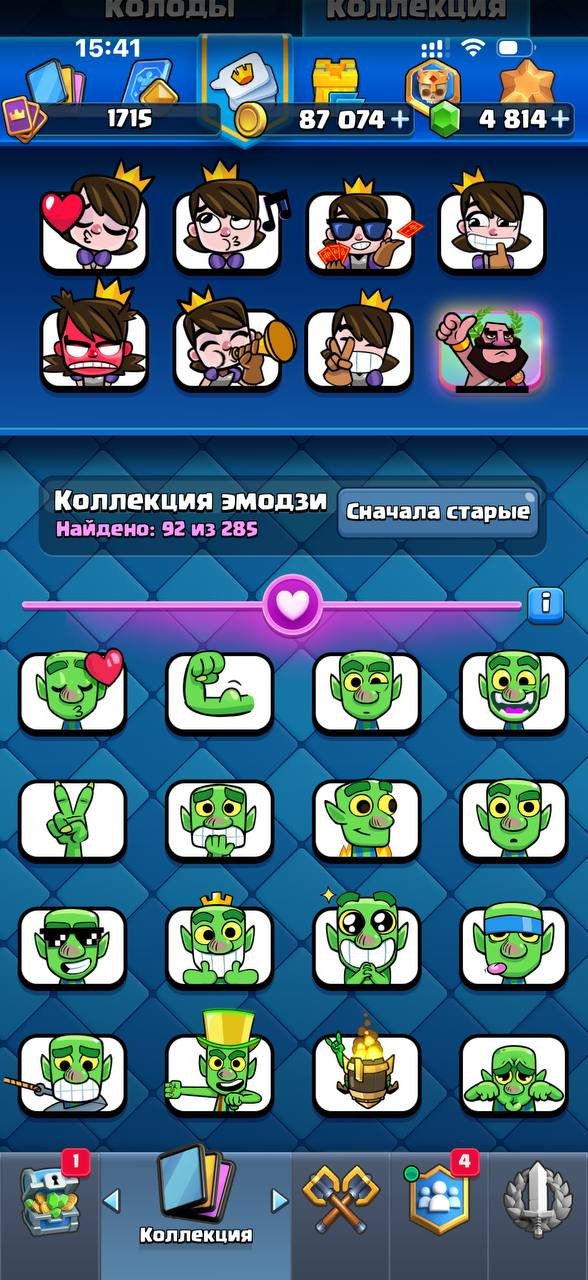The height and width of the screenshot is (1280, 588).
Task: Select the princess emote with sunglasses
Action: click(x=359, y=228)
